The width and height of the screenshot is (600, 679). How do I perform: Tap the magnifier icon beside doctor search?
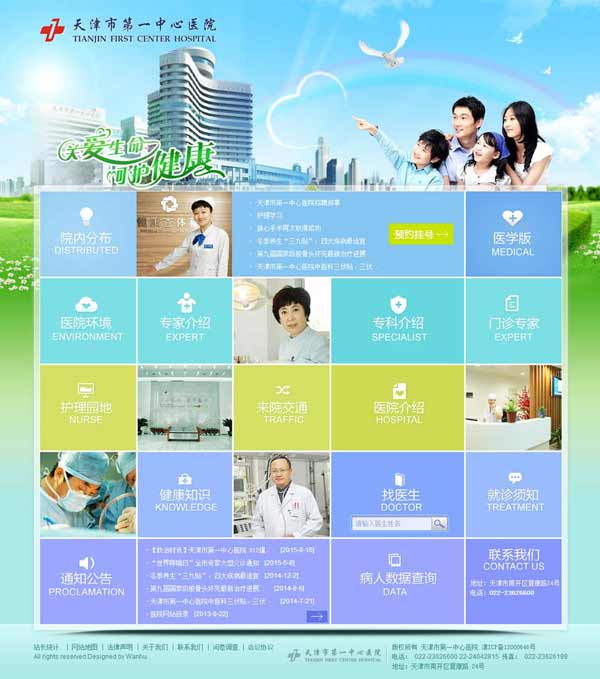[439, 523]
